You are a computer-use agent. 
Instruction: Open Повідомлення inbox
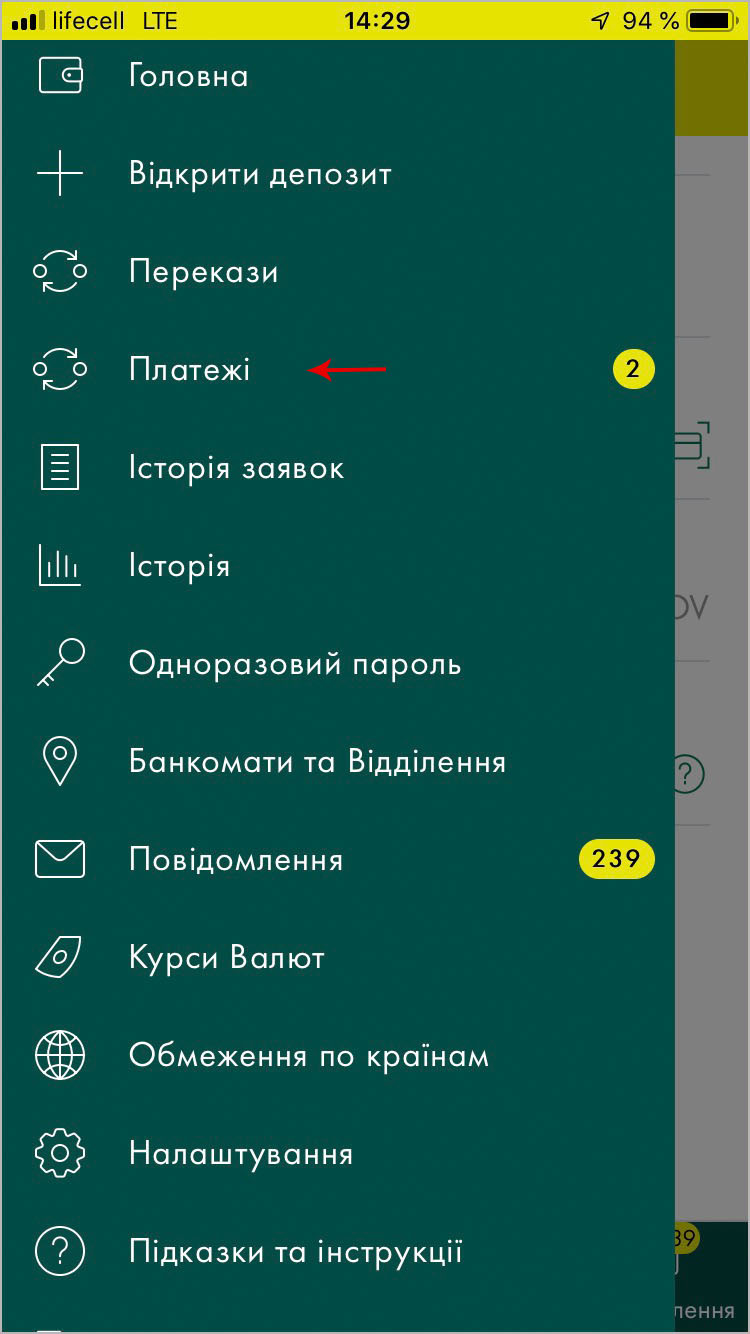[236, 860]
